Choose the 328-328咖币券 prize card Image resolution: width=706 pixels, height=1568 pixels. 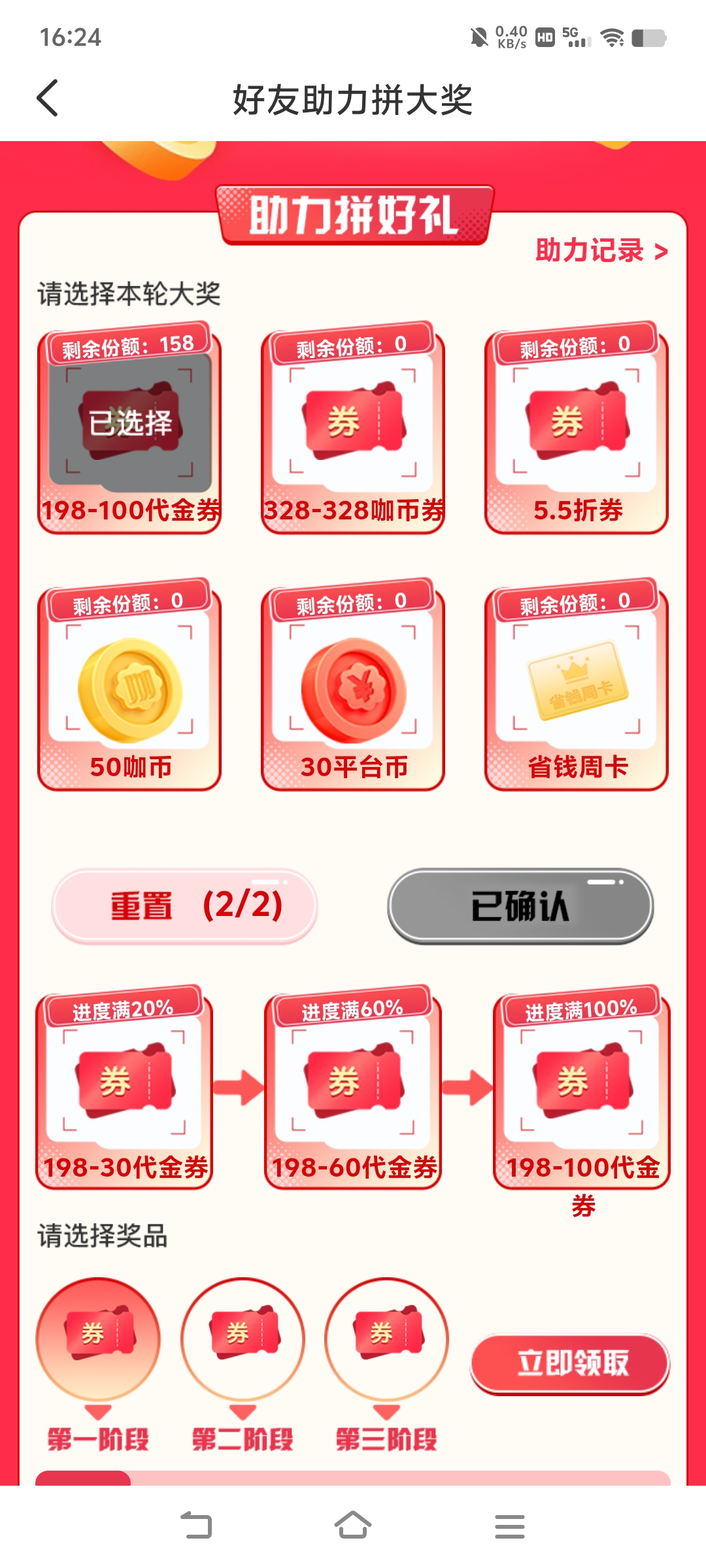tap(353, 431)
